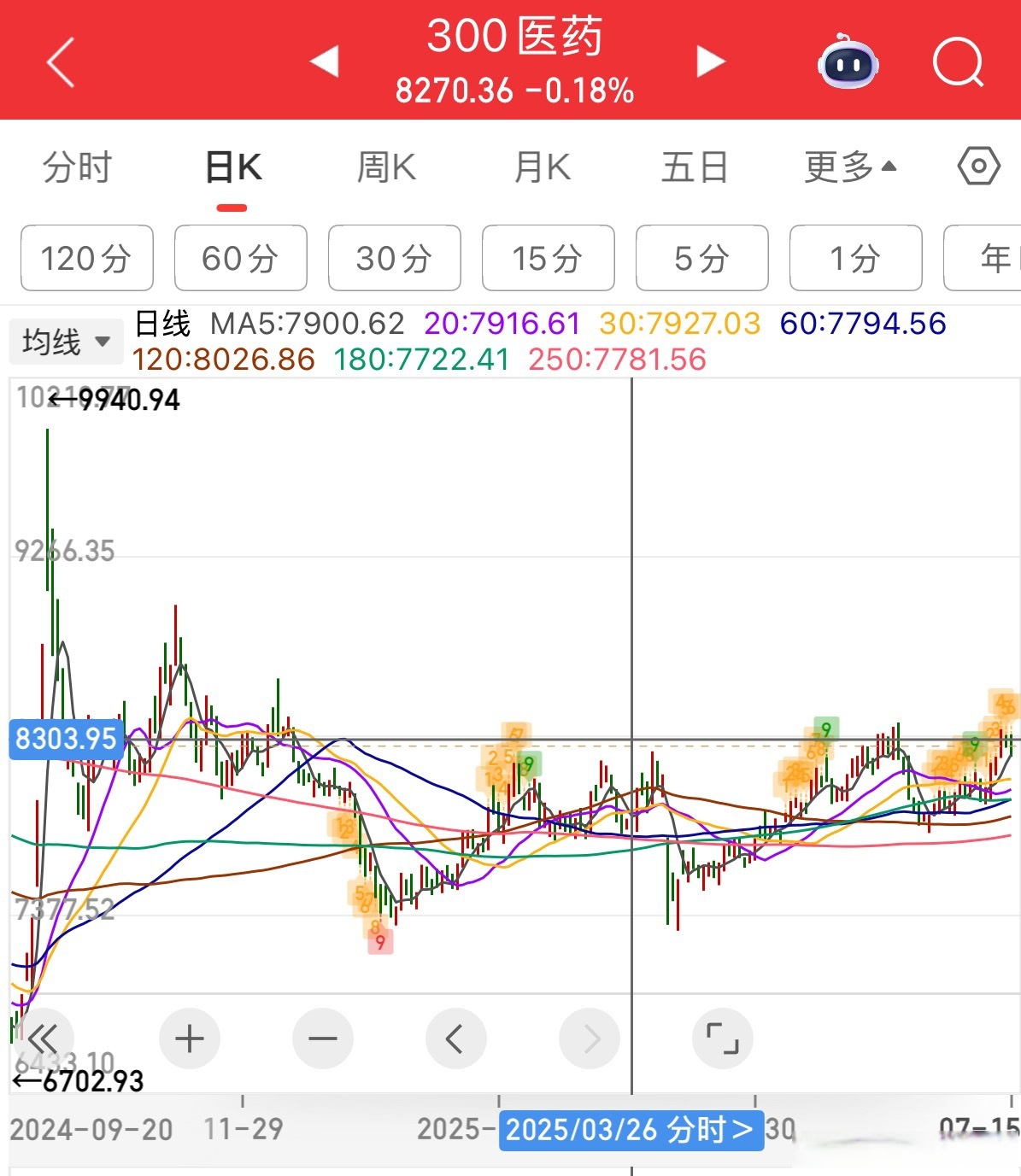
Task: Switch to the 周K weekly tab
Action: click(x=387, y=167)
